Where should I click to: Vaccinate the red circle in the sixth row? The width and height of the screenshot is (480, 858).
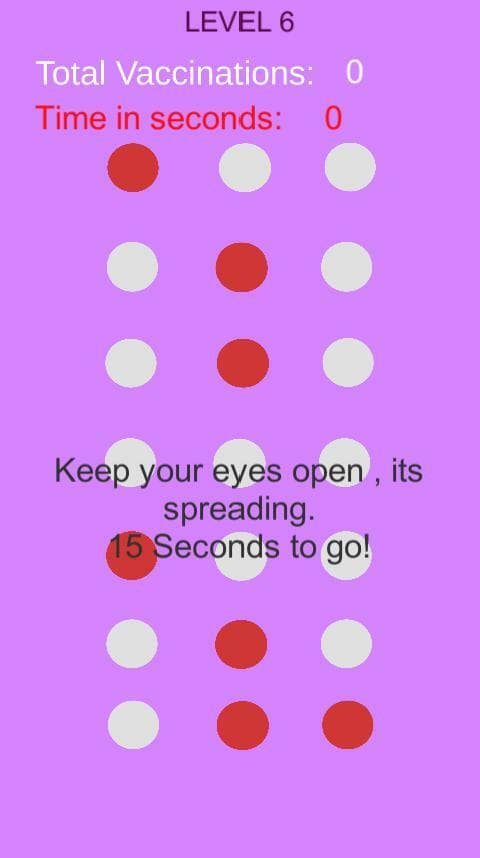pyautogui.click(x=241, y=644)
